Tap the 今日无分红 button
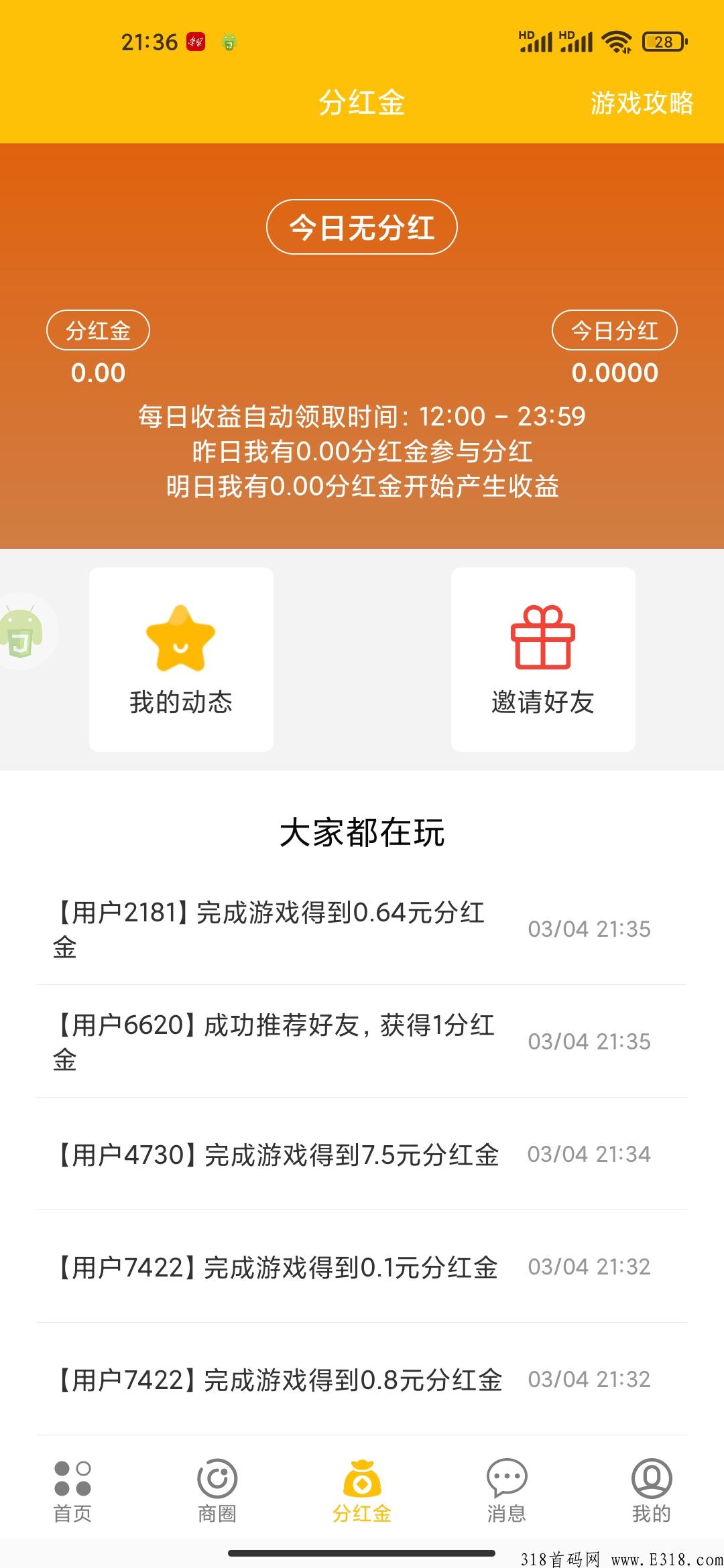This screenshot has width=724, height=1568. tap(362, 227)
